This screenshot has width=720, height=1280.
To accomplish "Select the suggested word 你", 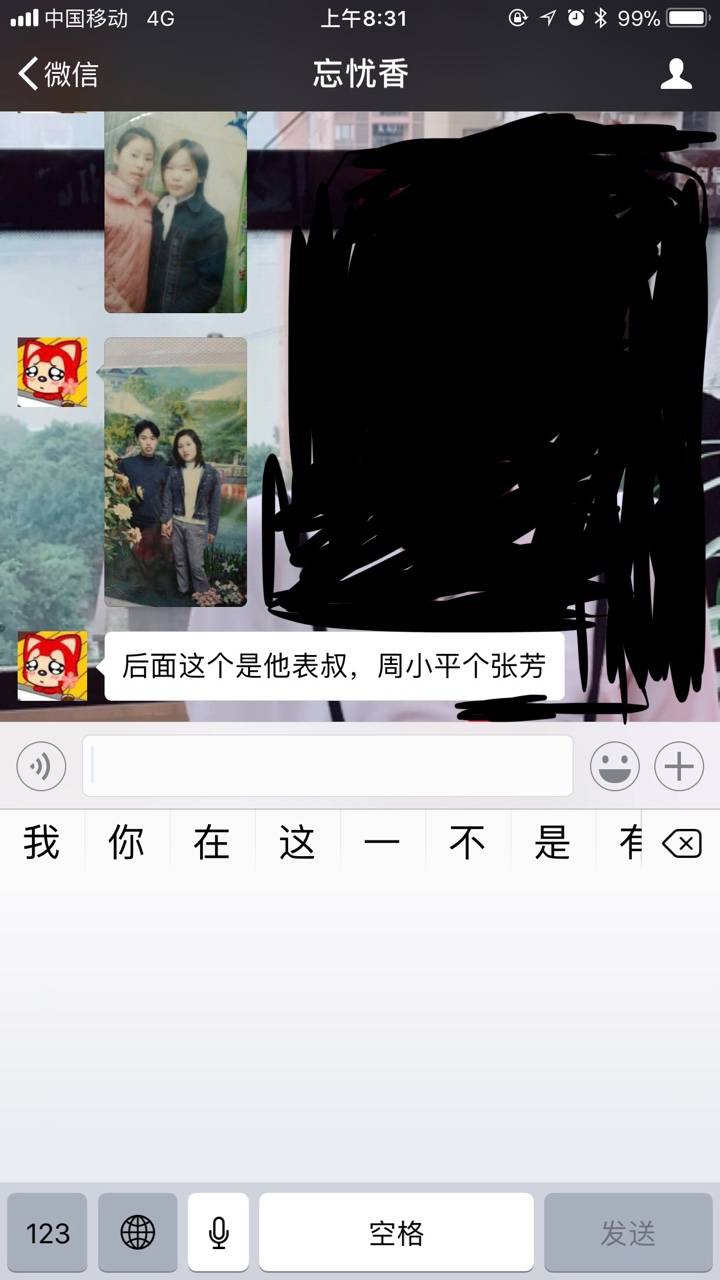I will [127, 844].
